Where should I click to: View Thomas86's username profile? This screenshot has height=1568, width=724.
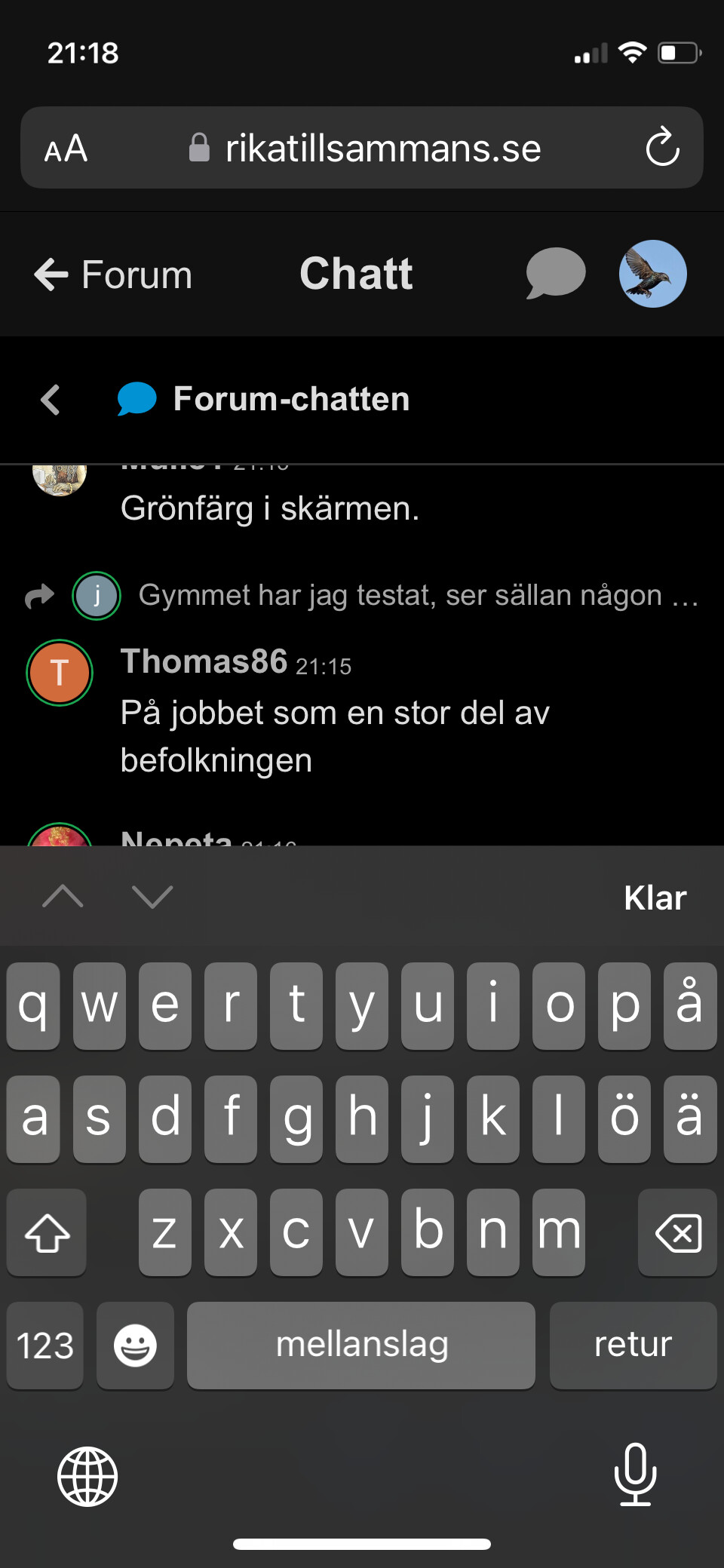click(204, 662)
